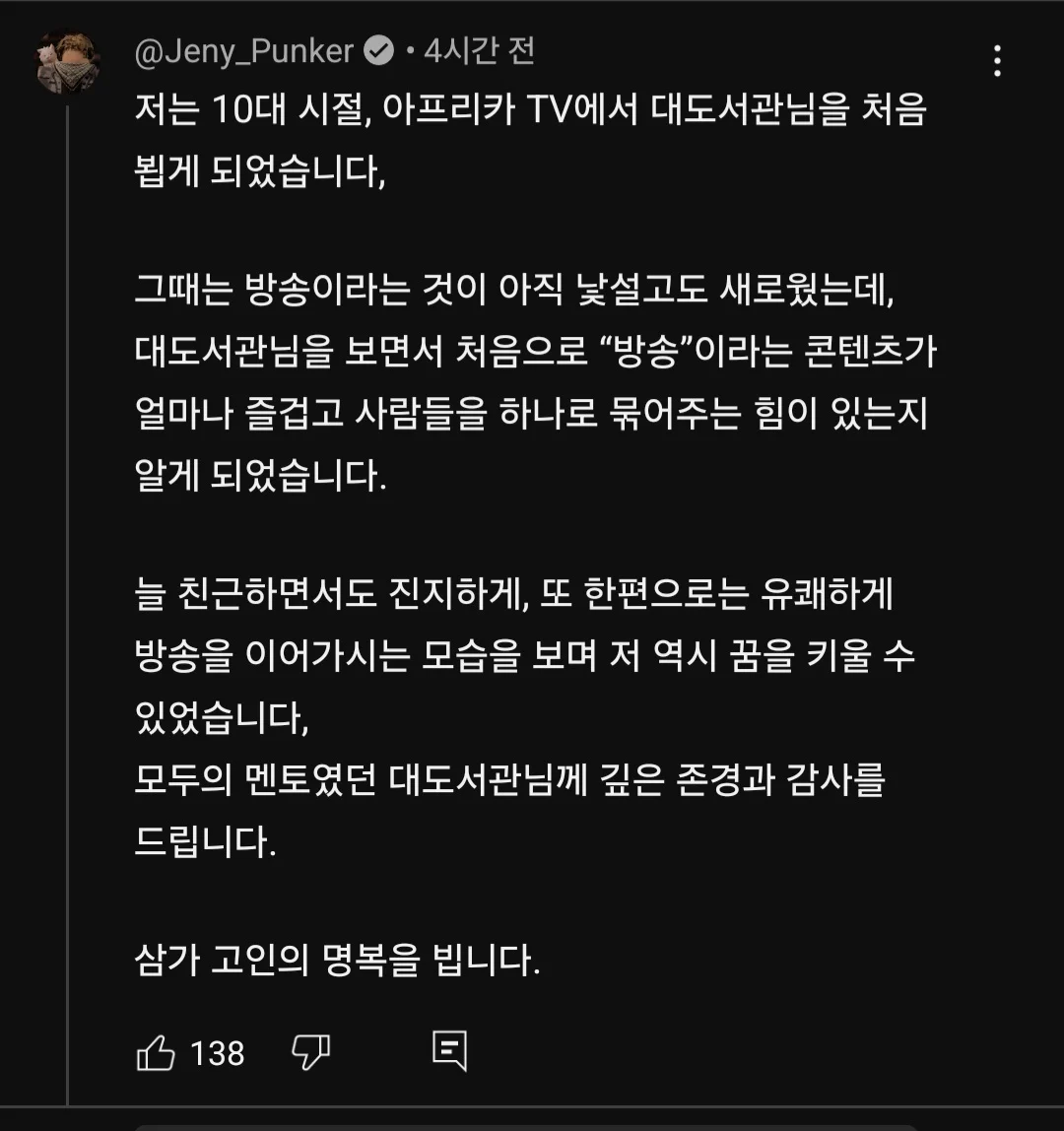Open the @Jeny_Punker profile avatar

coord(67,63)
